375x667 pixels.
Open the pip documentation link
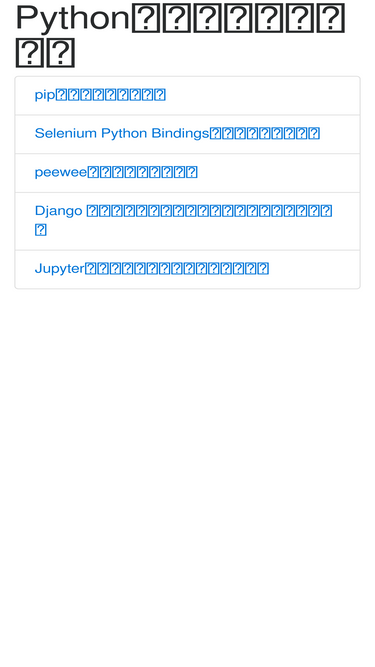[x=100, y=95]
